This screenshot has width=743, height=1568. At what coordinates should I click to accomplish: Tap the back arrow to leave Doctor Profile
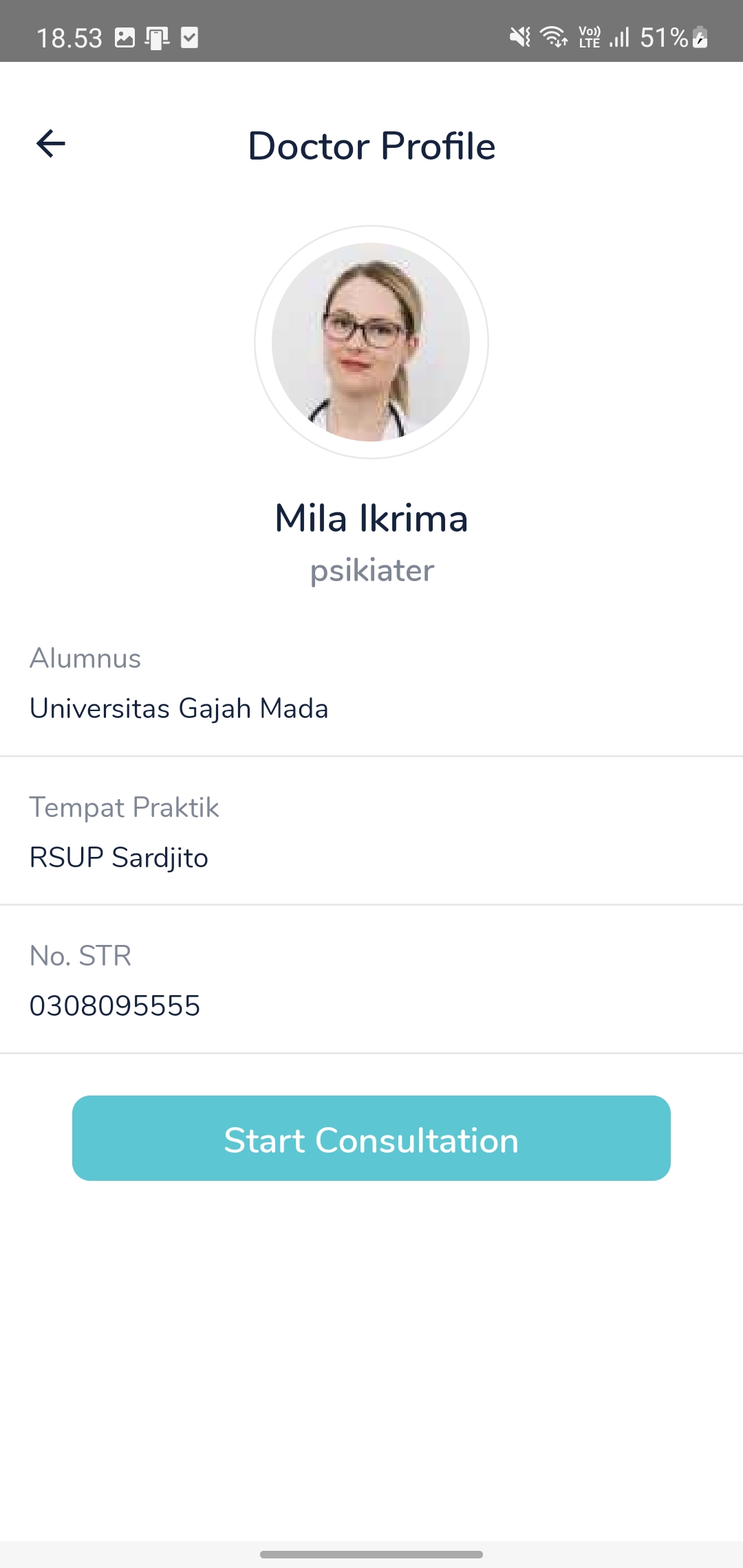click(50, 143)
